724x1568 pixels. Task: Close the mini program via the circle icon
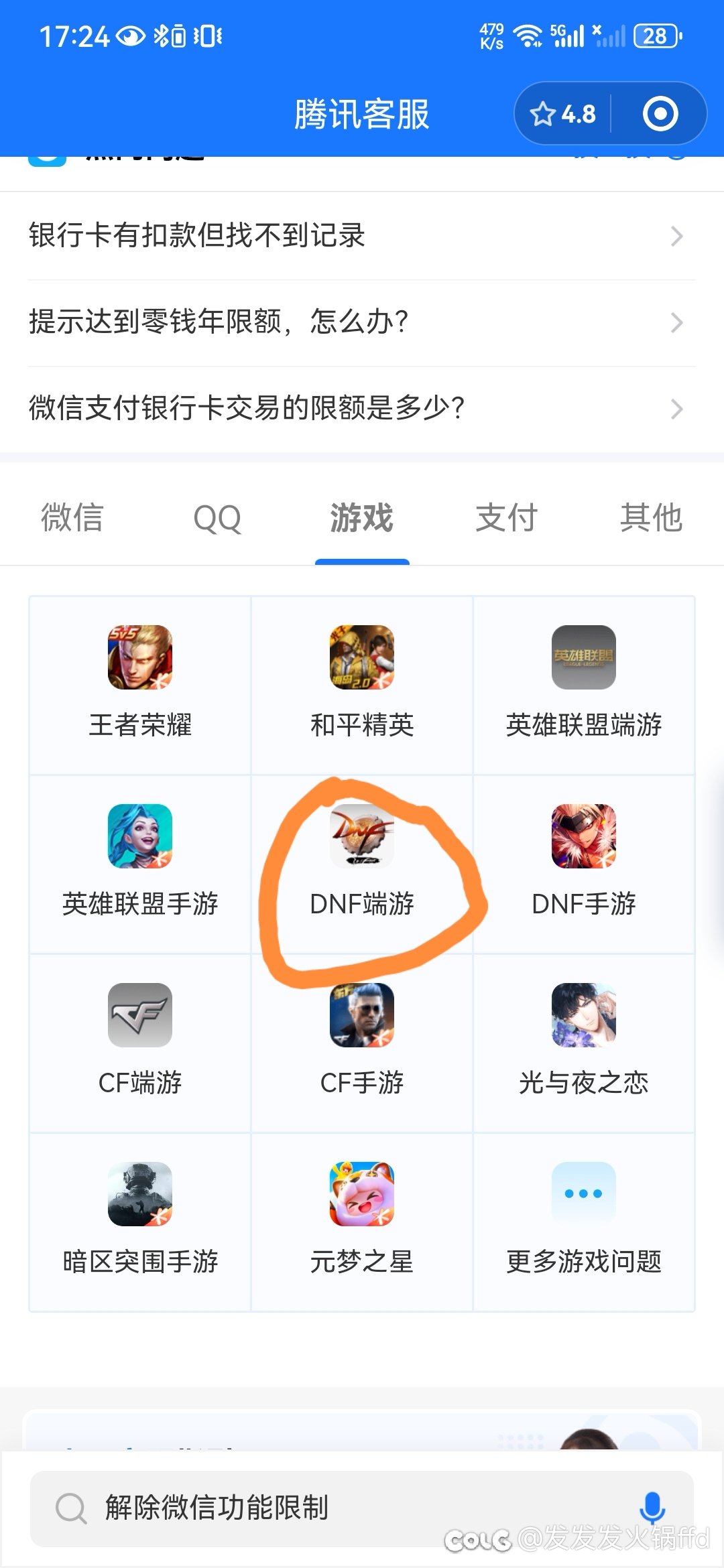660,114
